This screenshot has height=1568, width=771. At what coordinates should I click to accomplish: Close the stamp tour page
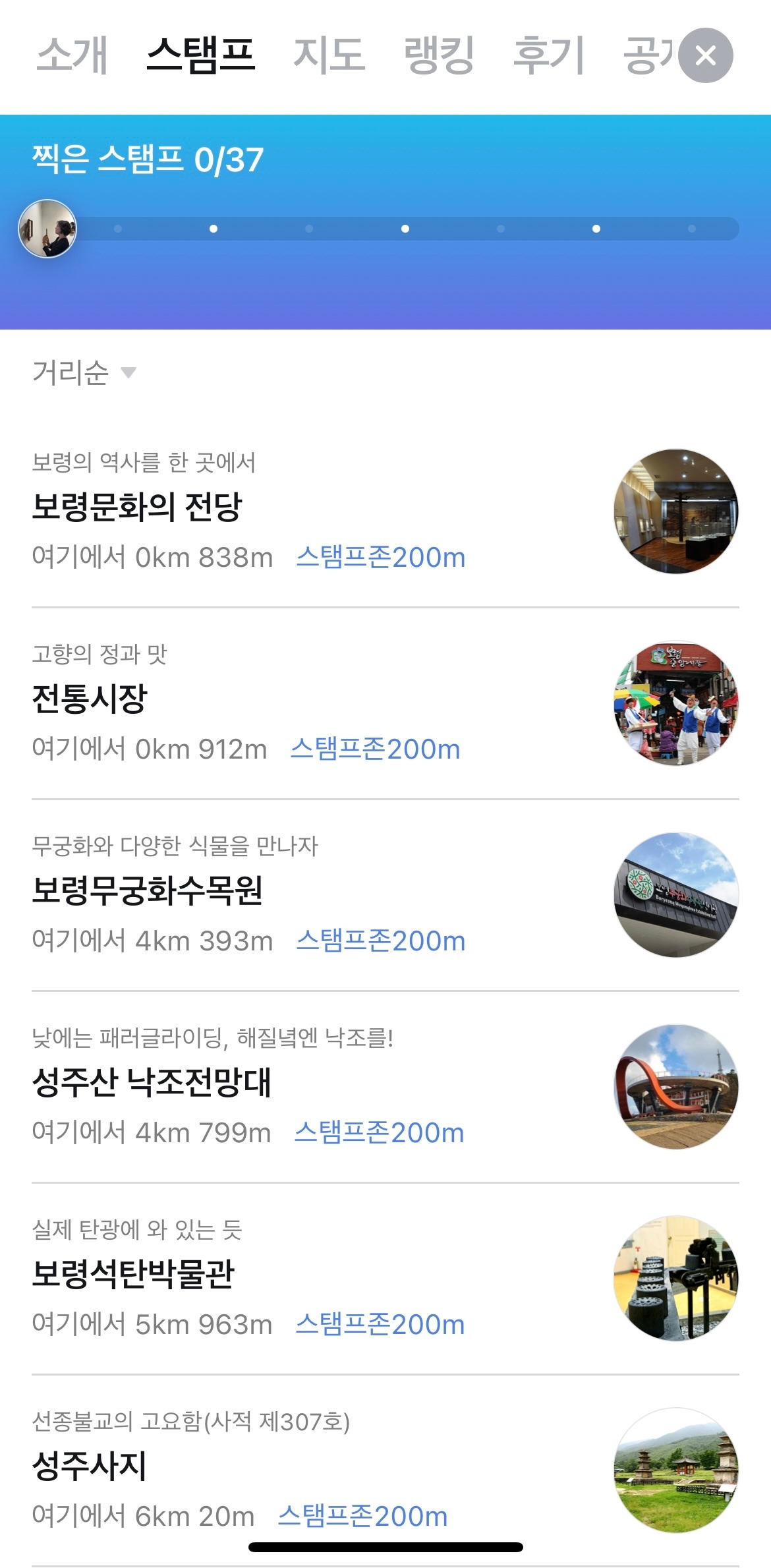click(706, 56)
